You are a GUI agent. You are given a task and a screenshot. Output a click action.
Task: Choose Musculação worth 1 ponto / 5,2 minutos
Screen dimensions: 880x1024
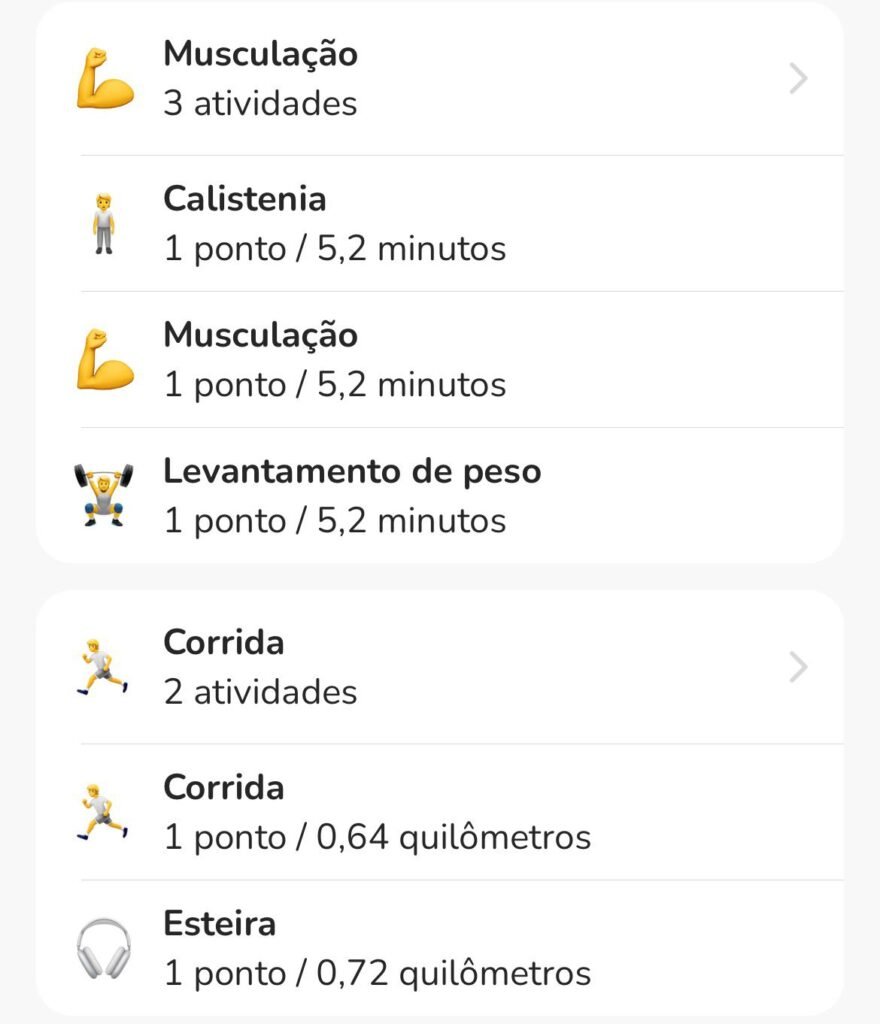[440, 360]
